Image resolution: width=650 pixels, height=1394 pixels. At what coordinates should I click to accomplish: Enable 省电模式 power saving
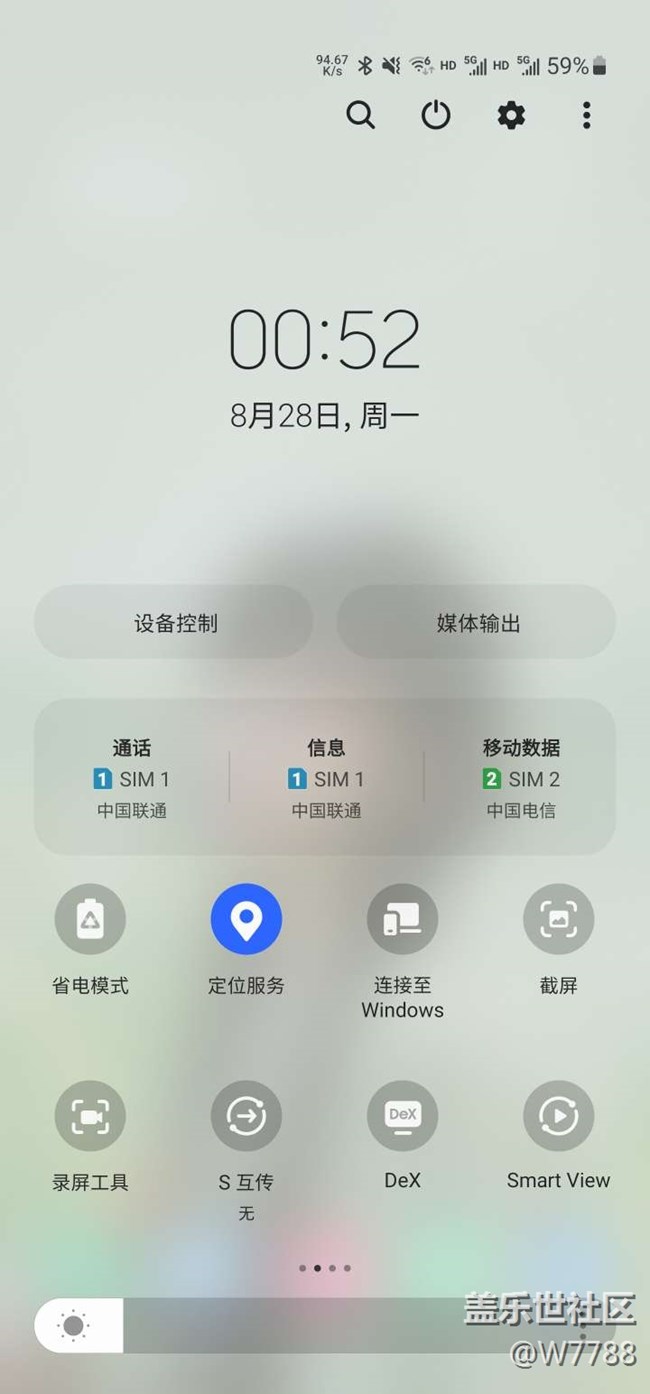coord(90,919)
